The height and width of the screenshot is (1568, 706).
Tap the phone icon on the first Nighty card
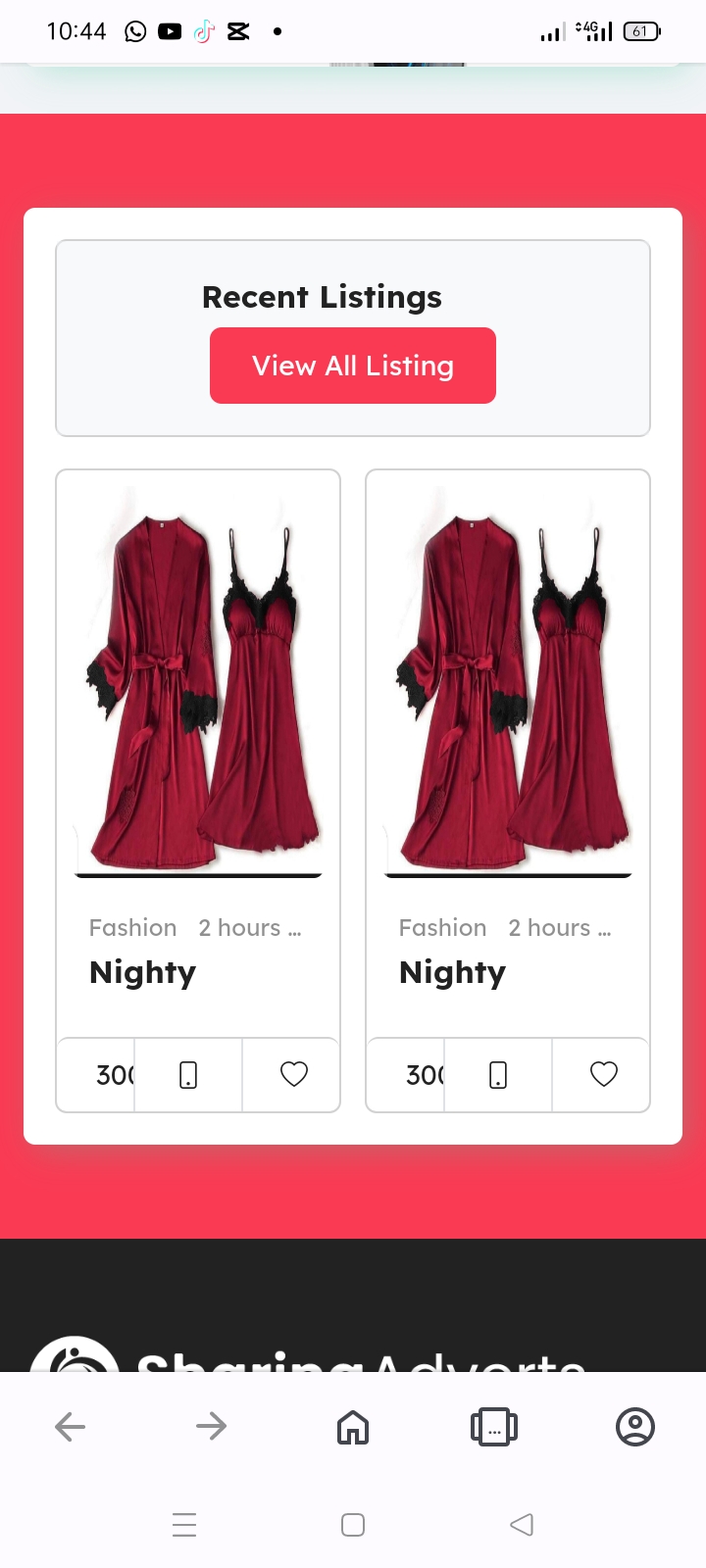coord(188,1075)
